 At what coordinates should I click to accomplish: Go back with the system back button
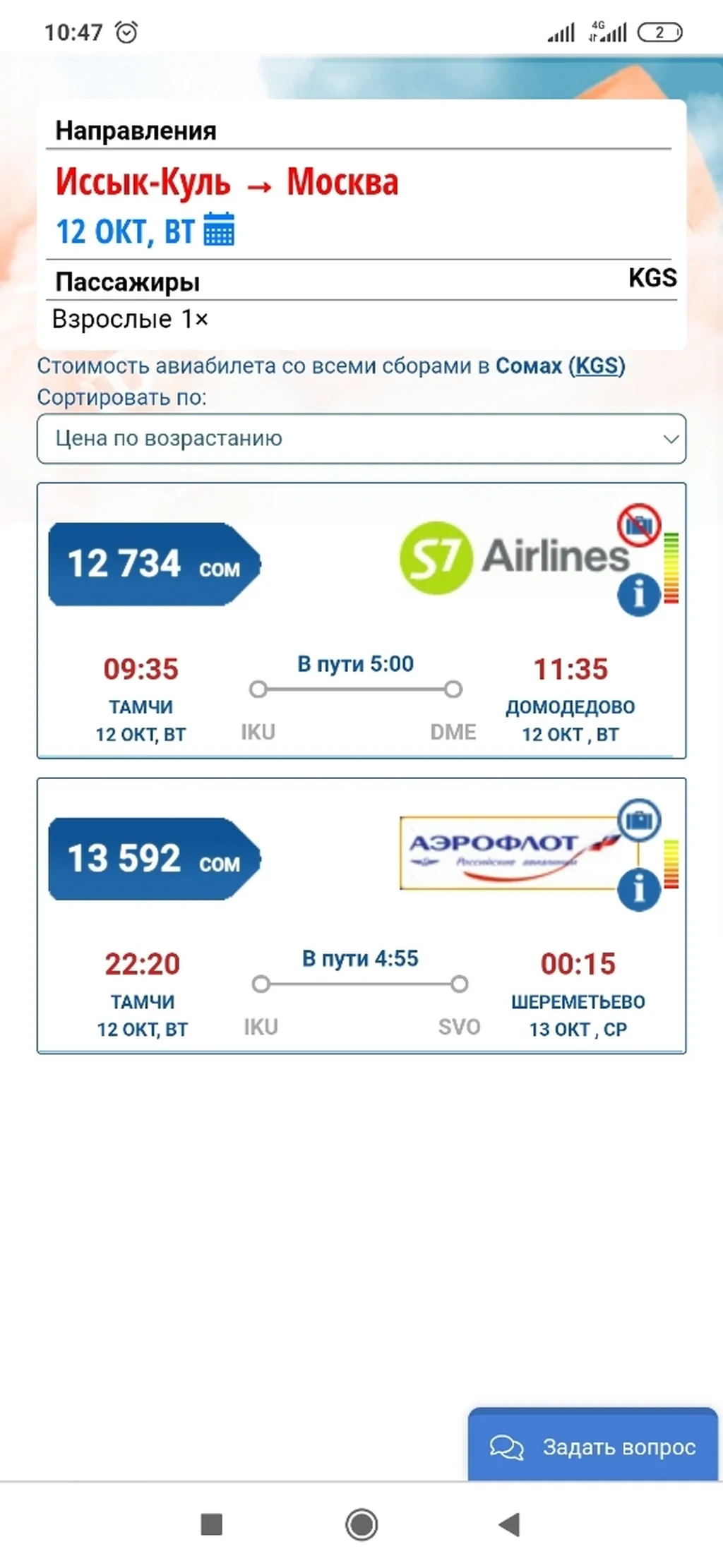click(x=509, y=1524)
